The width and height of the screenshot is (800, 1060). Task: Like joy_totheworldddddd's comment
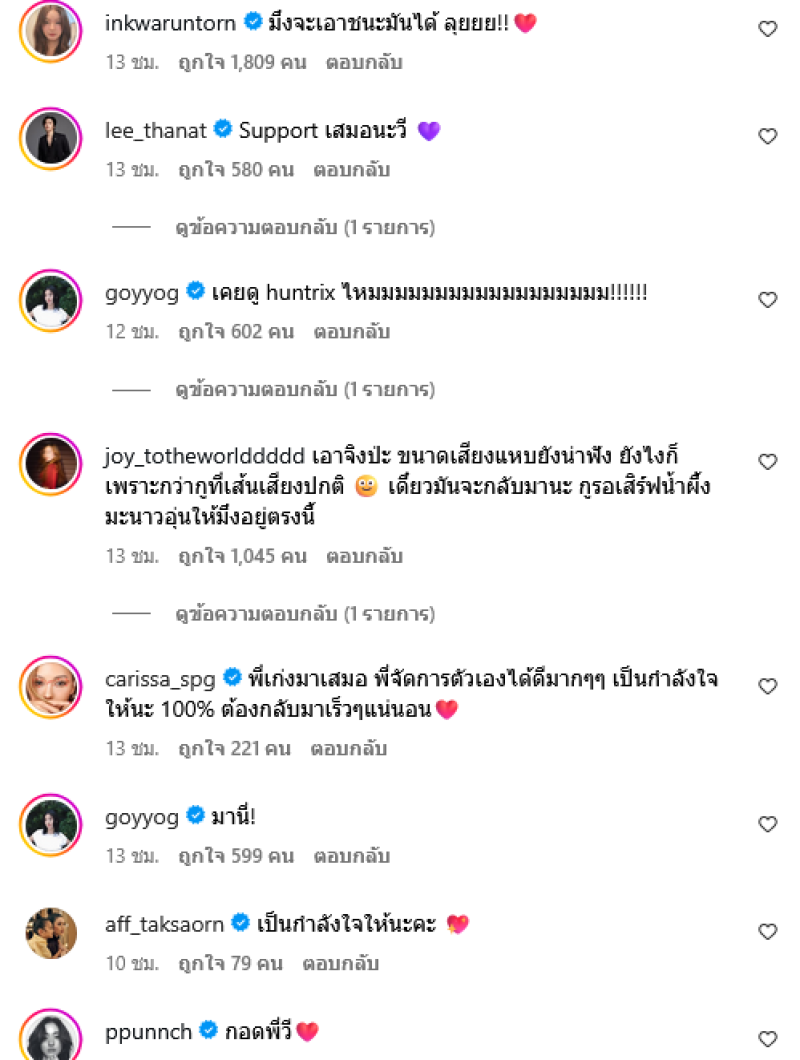tap(767, 462)
